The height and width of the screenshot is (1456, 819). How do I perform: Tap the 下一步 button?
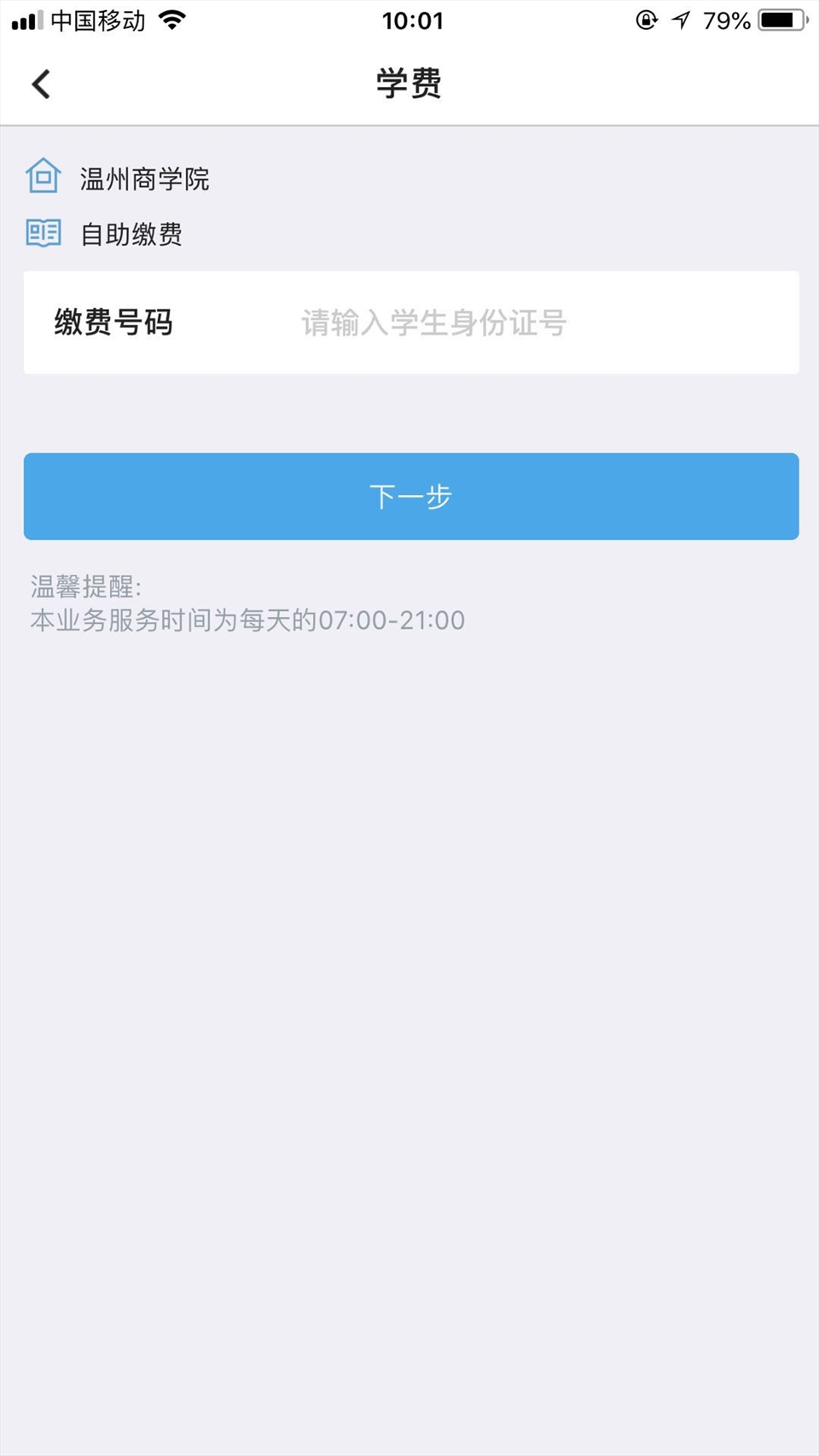coord(411,497)
